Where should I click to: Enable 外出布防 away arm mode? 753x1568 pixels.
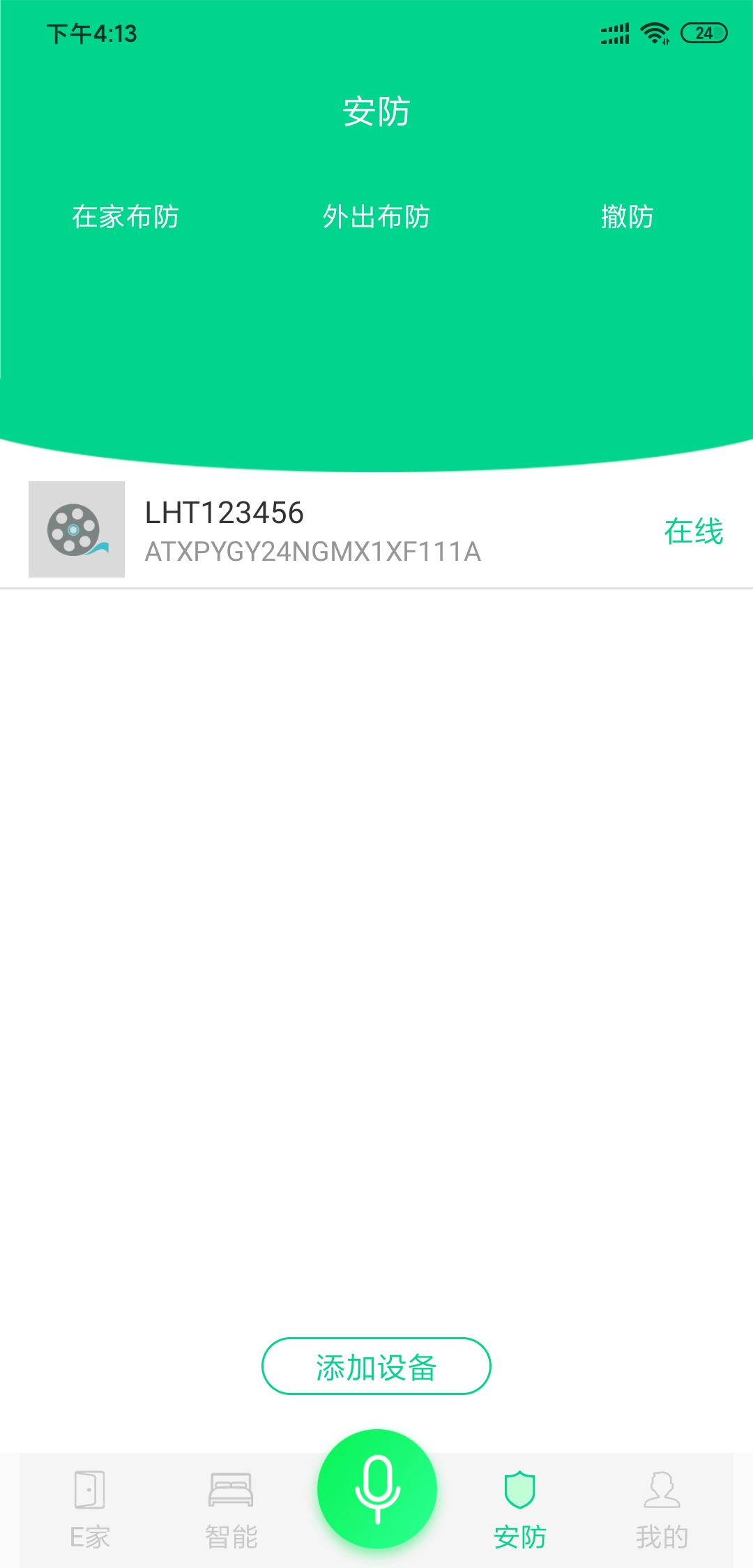pyautogui.click(x=376, y=217)
